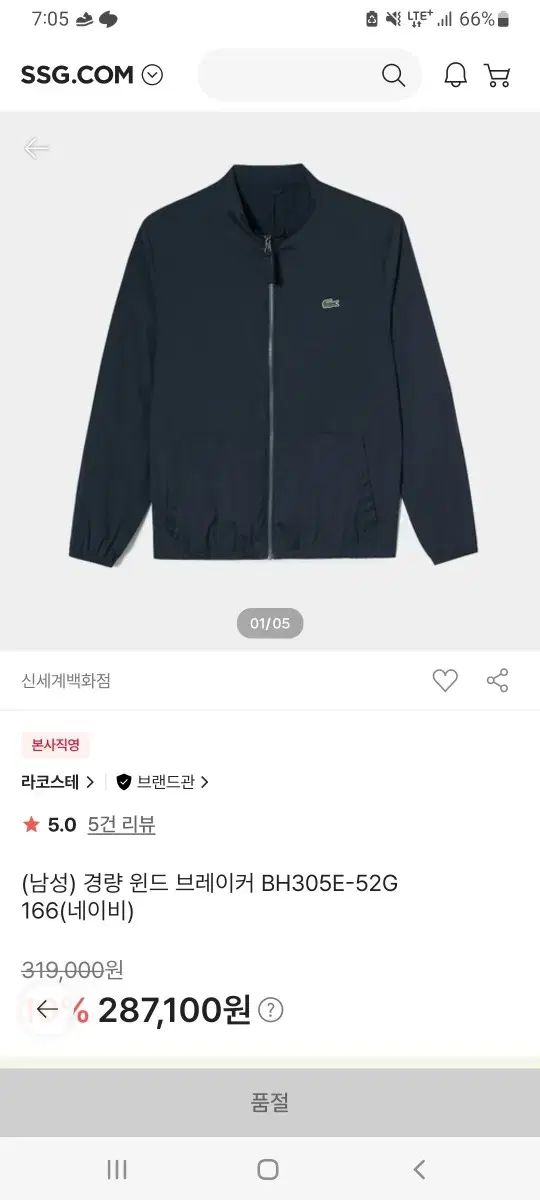Image resolution: width=540 pixels, height=1200 pixels.
Task: Open the 브랜드관 brand hall link
Action: coord(163,782)
